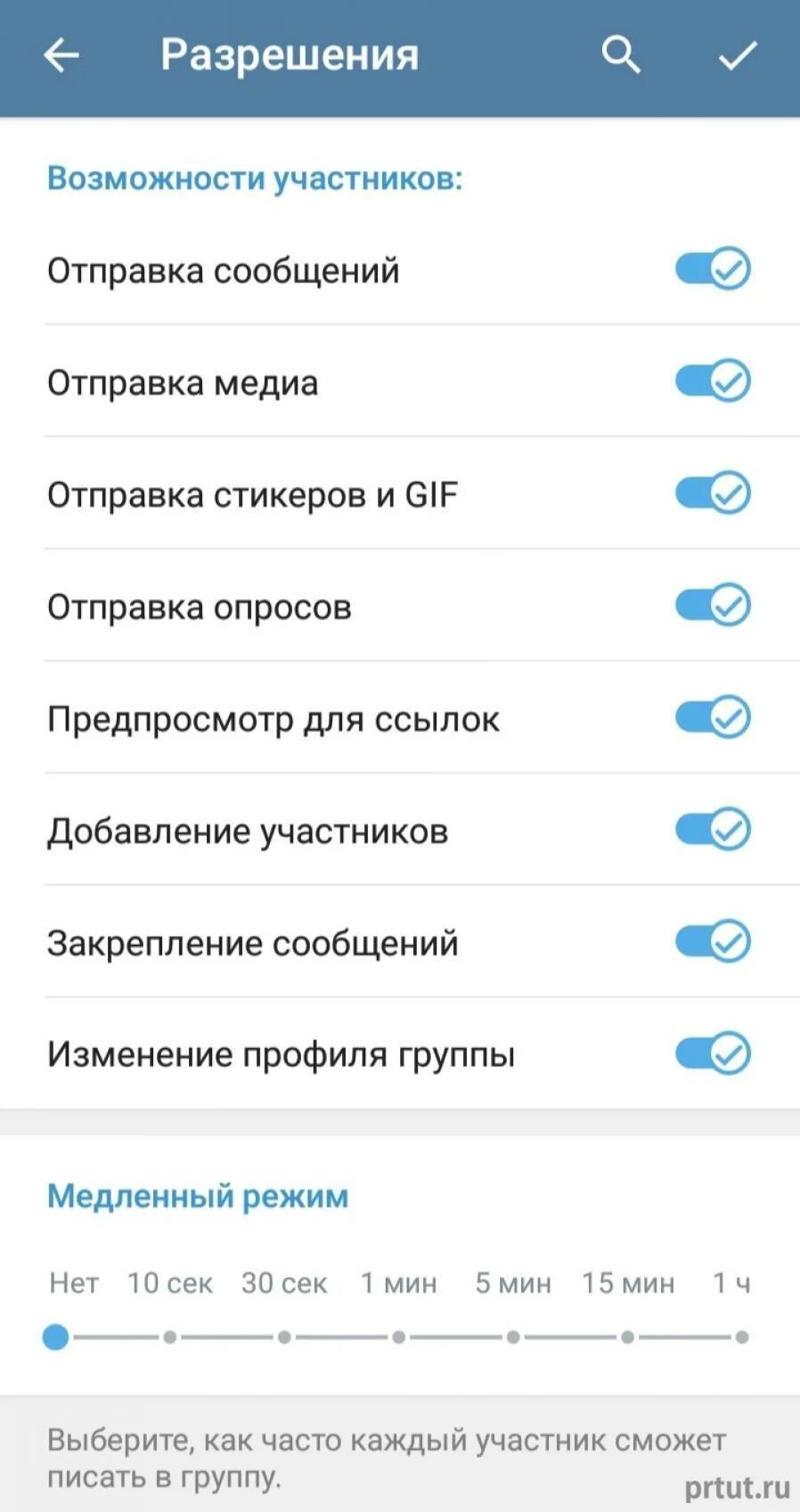
Task: Switch off Отправка опросов
Action: tap(712, 606)
